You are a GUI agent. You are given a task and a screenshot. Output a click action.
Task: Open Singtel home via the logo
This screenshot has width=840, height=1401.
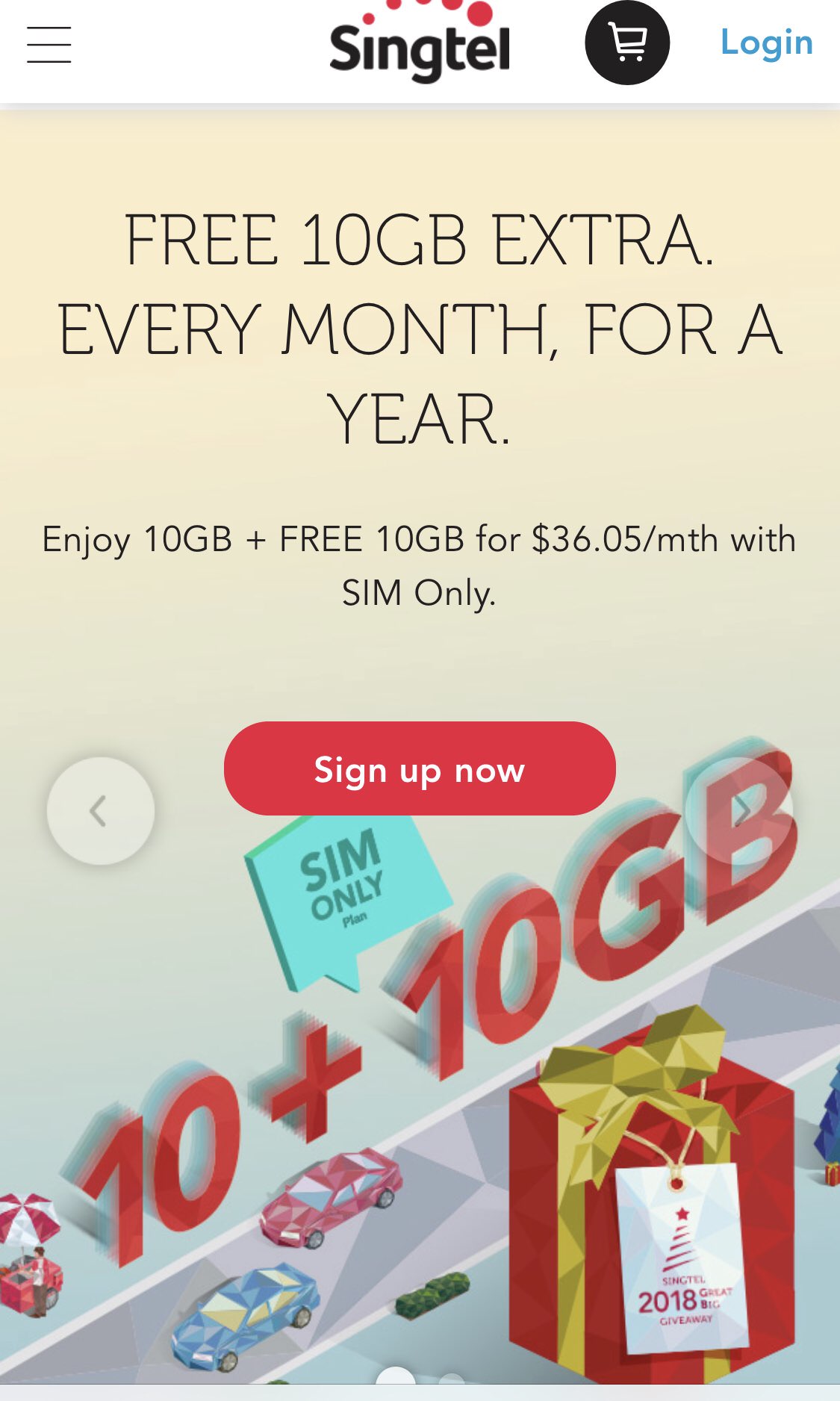[x=420, y=43]
